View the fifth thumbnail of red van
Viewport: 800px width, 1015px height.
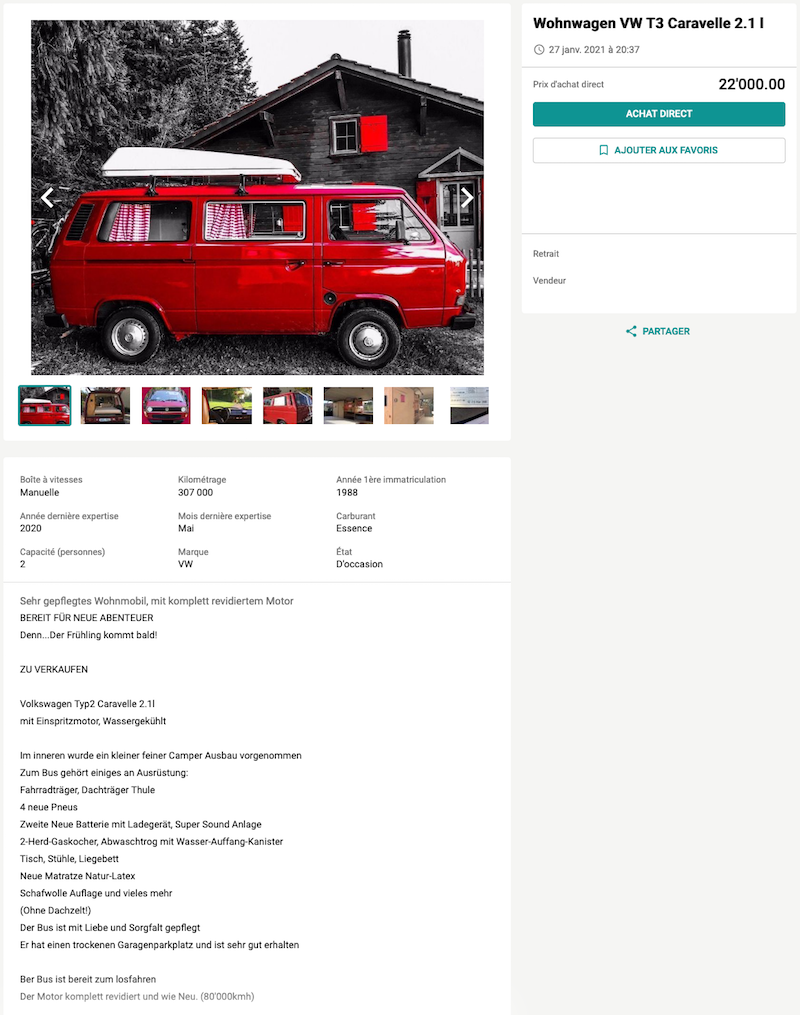(288, 405)
